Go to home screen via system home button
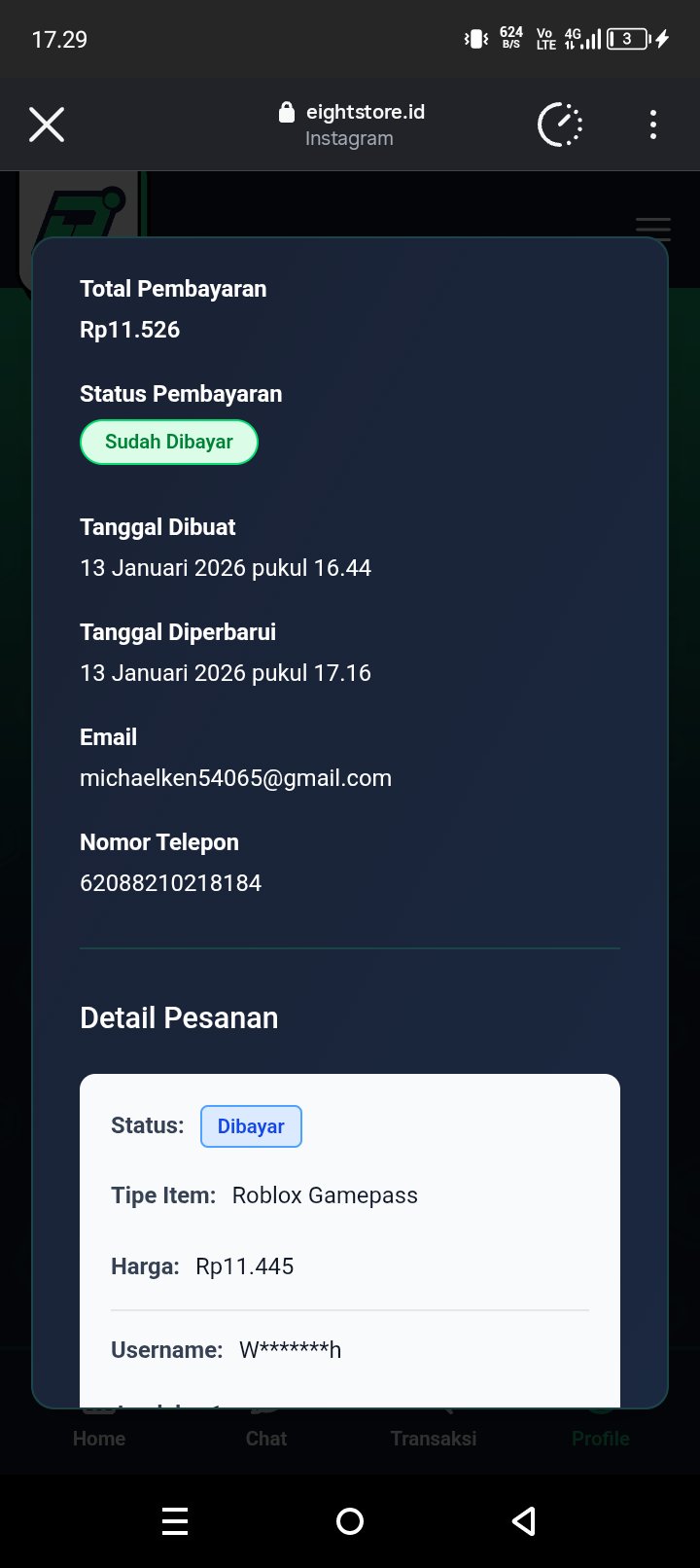Viewport: 700px width, 1568px height. [x=350, y=1521]
